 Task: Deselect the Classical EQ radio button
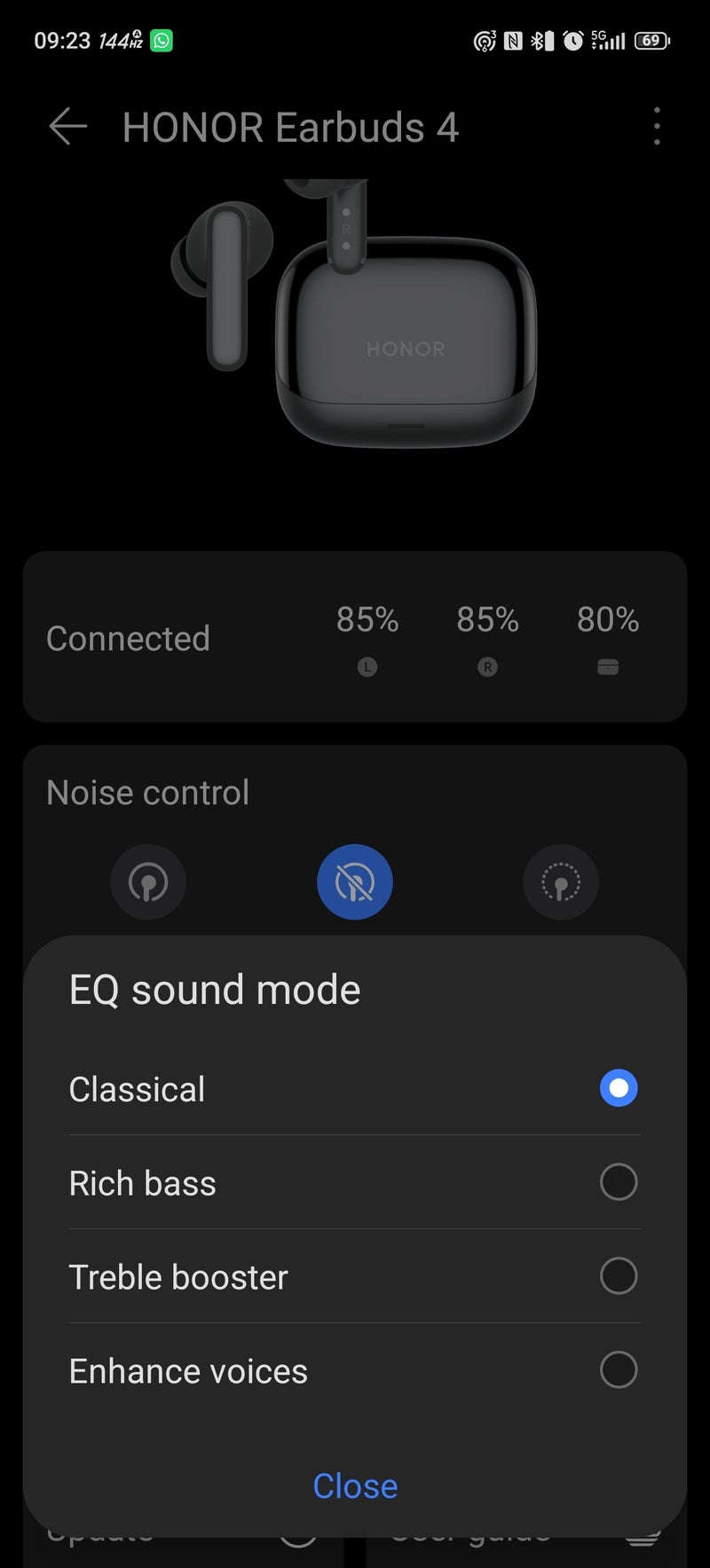click(618, 1087)
